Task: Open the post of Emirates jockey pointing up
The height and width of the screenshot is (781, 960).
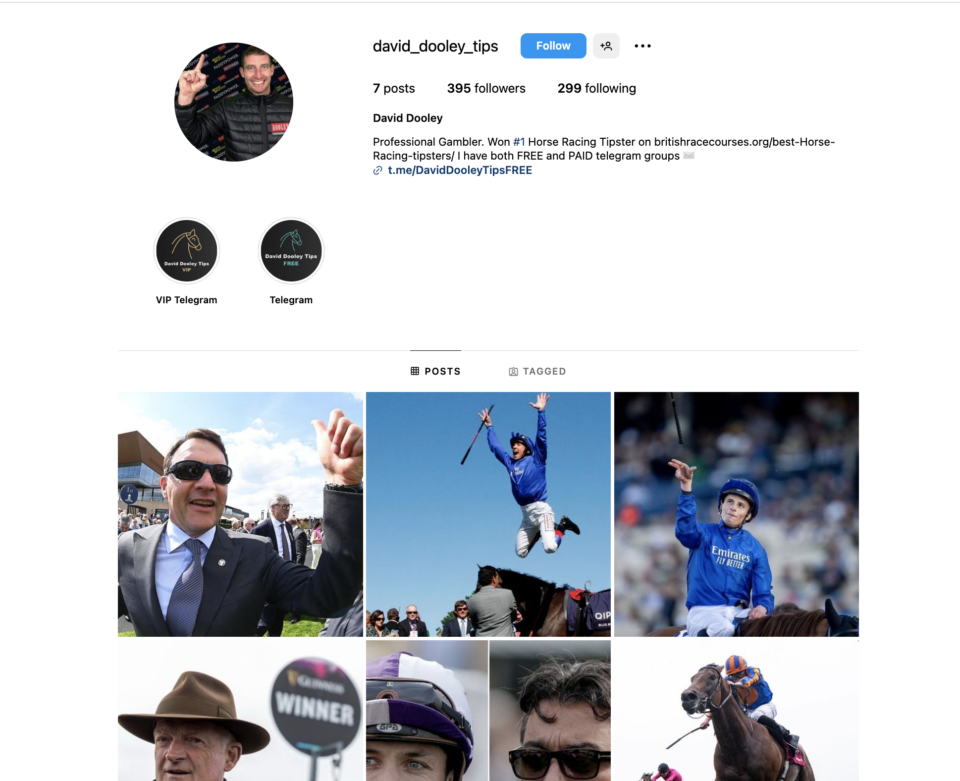Action: [736, 514]
